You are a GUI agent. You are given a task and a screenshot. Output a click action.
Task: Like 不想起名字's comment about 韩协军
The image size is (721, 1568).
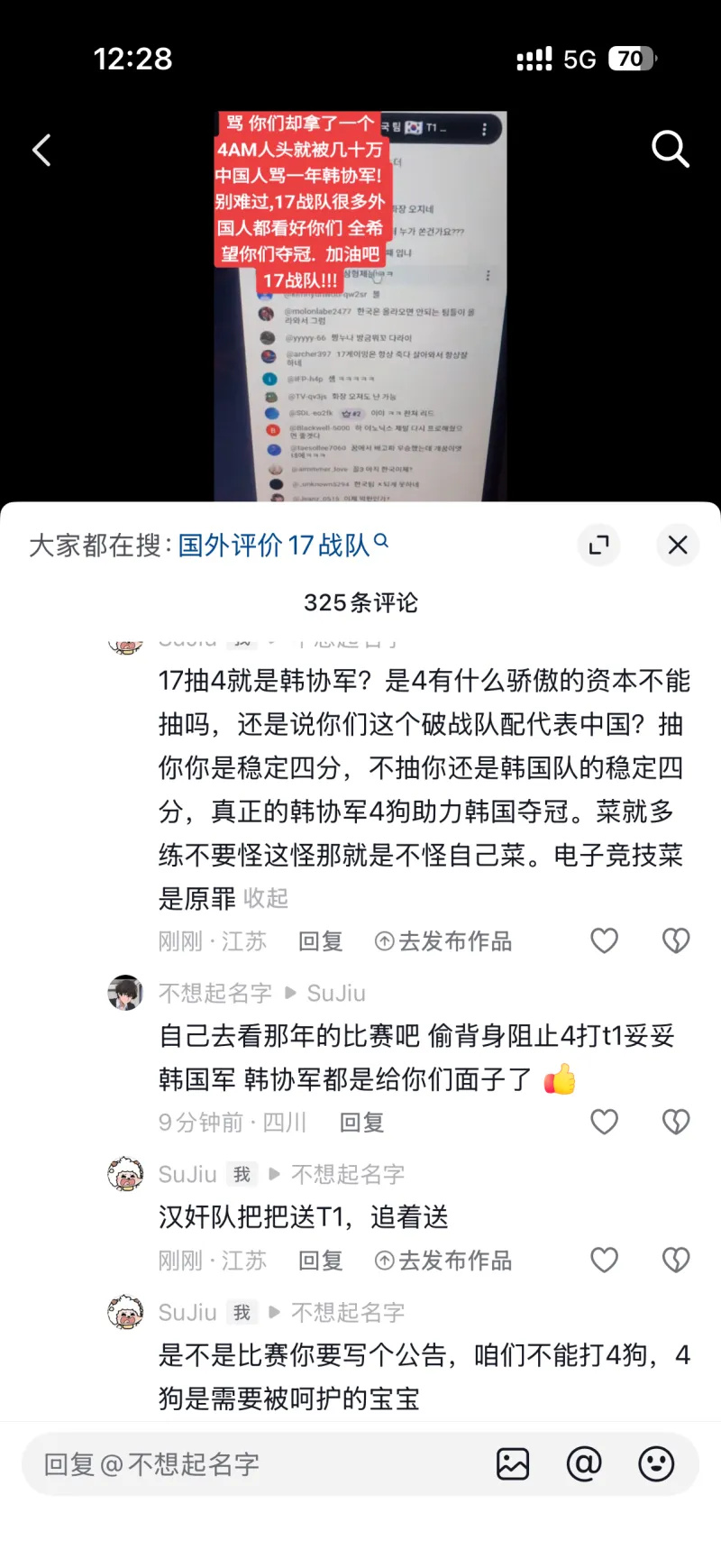(604, 1123)
